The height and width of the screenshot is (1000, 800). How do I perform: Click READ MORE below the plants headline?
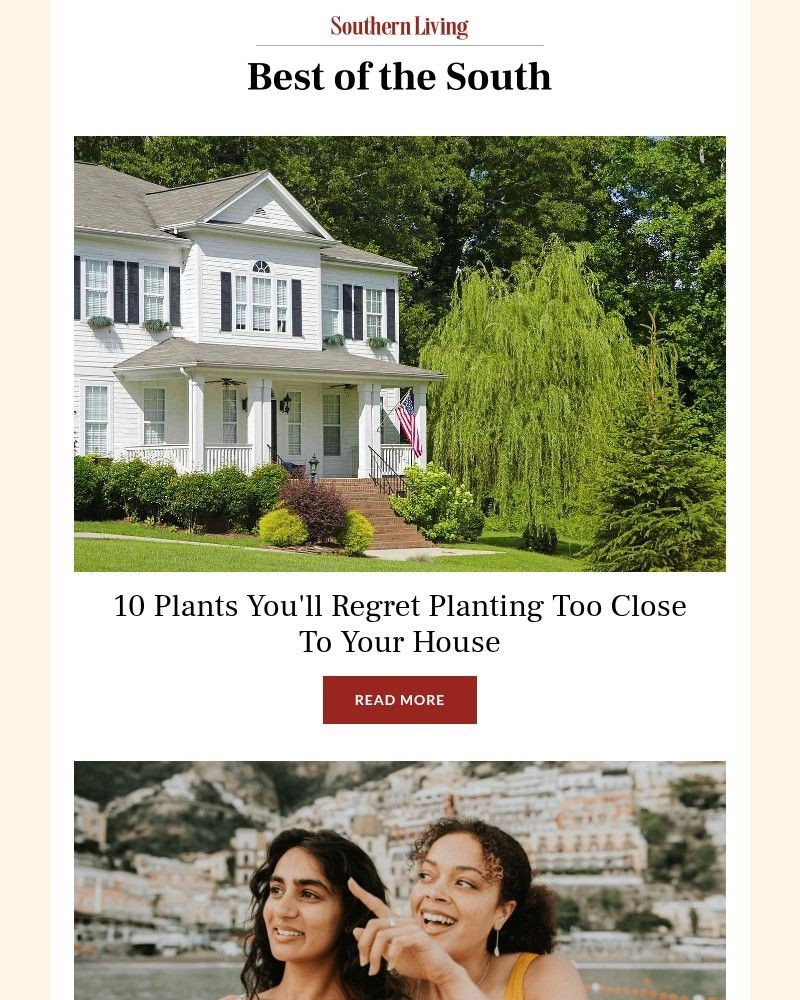pos(399,700)
